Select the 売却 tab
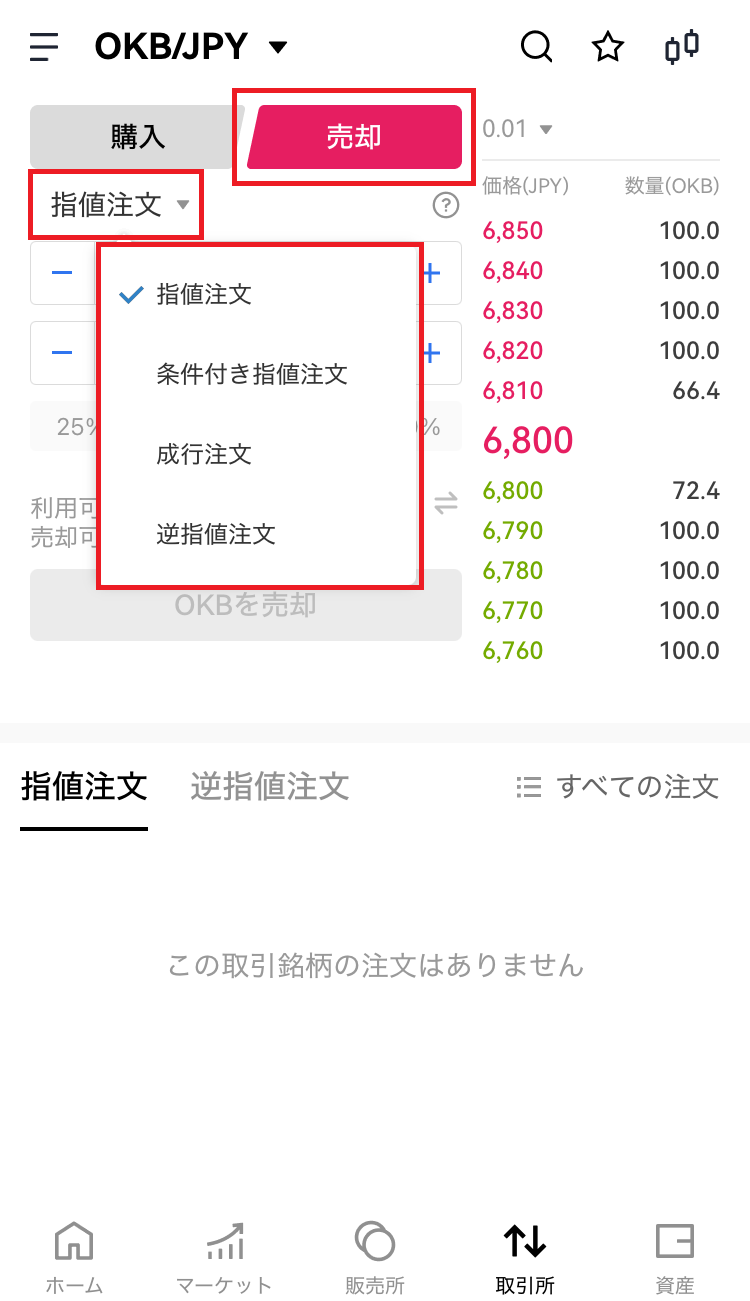The image size is (750, 1301). [354, 136]
